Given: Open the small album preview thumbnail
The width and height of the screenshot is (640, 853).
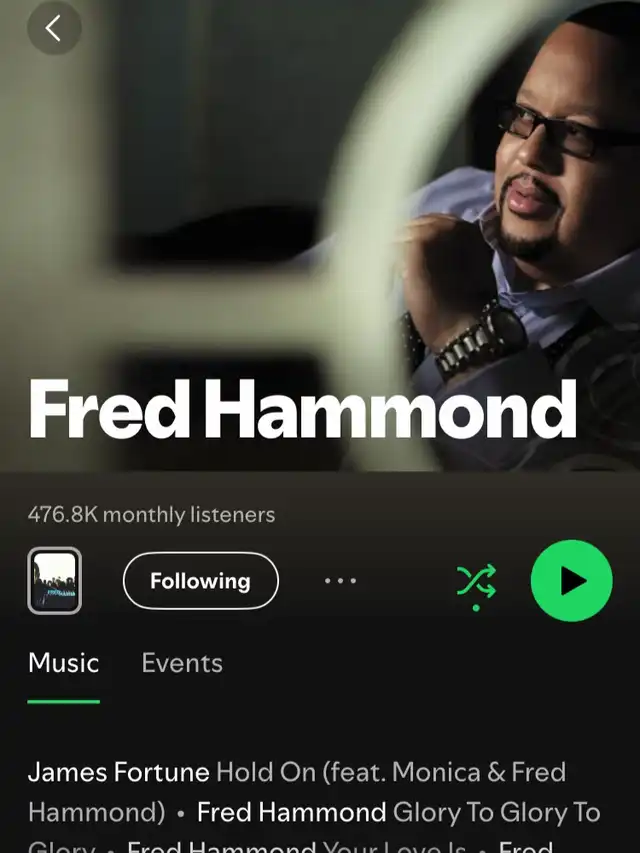Looking at the screenshot, I should pyautogui.click(x=55, y=581).
